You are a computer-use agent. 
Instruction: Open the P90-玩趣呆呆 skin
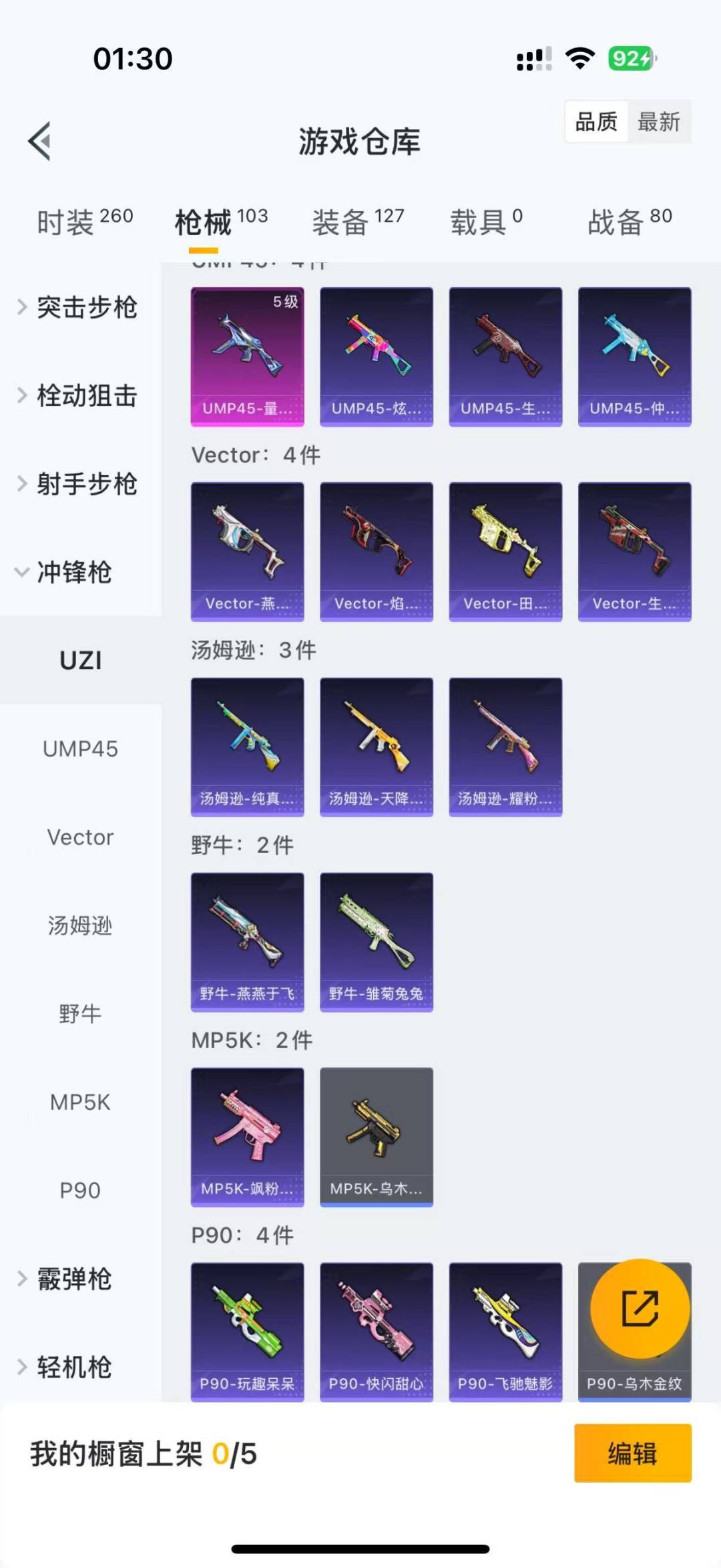tap(248, 1332)
